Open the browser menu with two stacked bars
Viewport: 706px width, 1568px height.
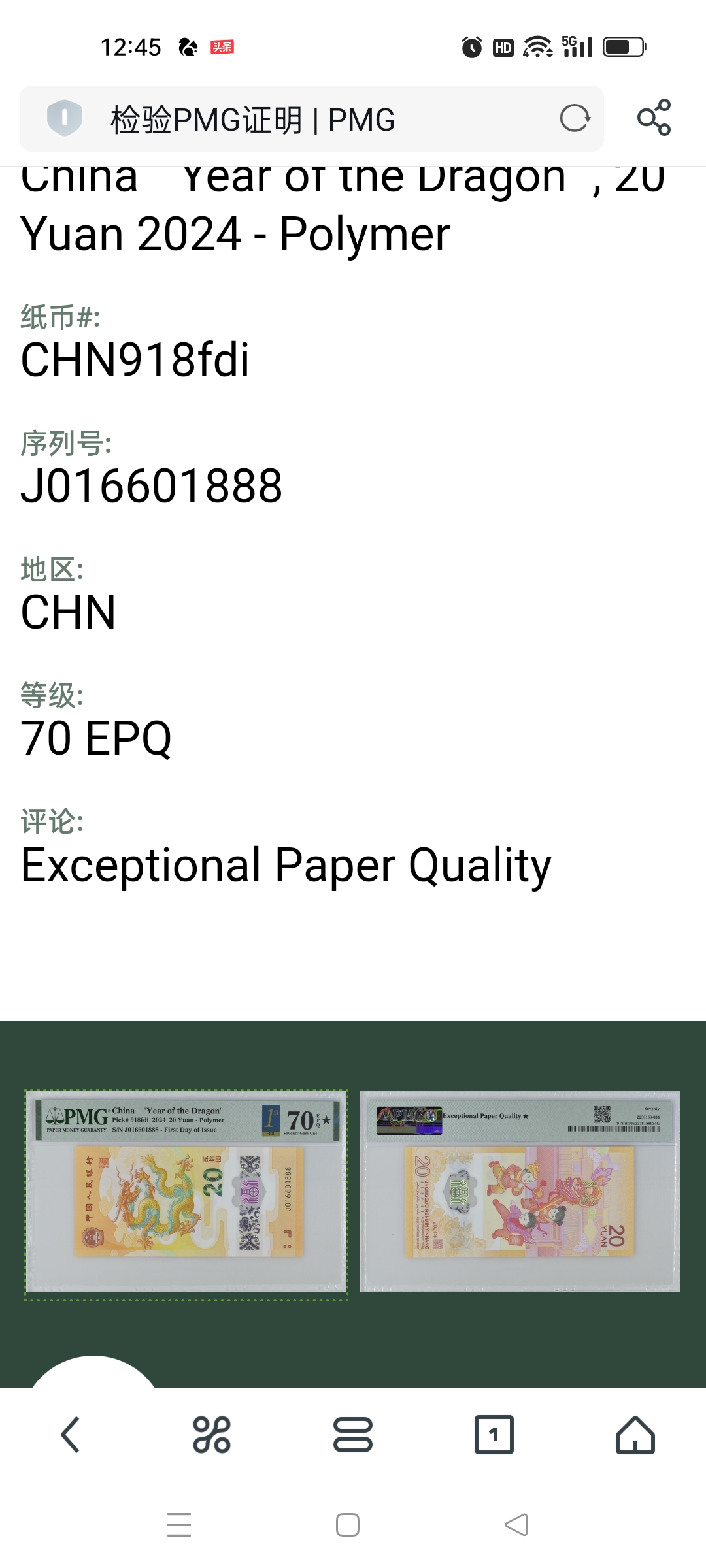(x=353, y=1435)
